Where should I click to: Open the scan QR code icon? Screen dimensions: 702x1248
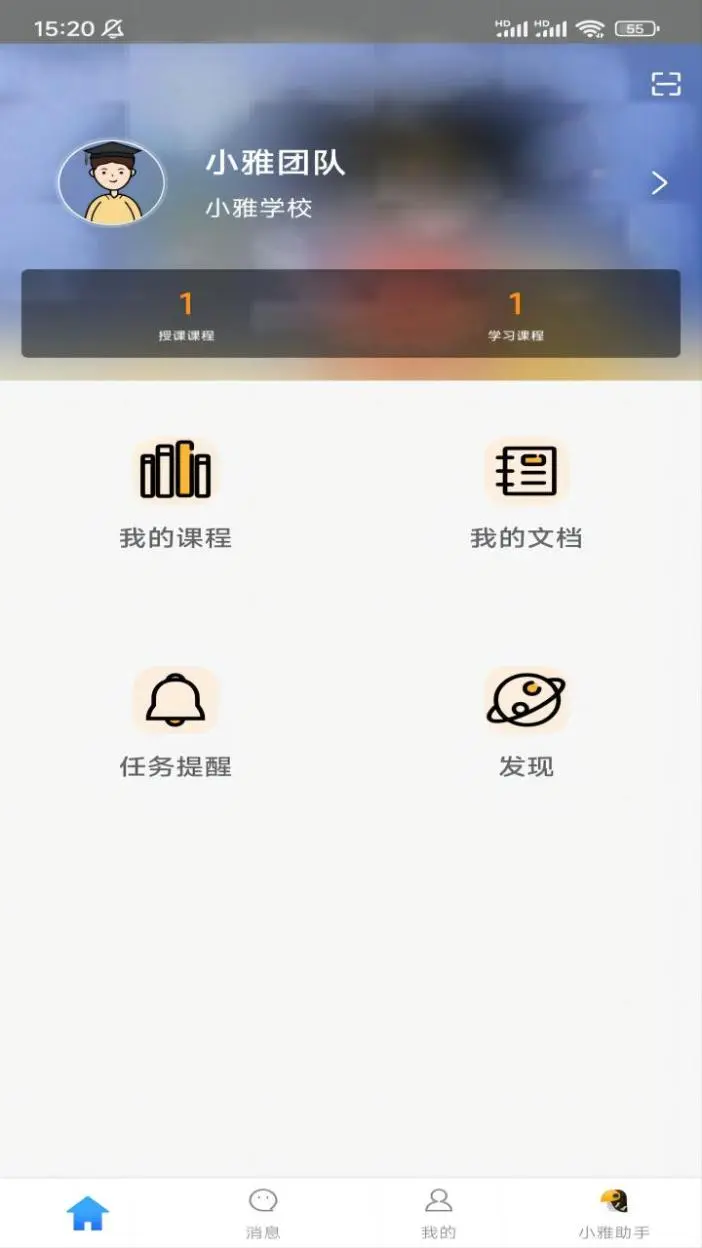[666, 84]
